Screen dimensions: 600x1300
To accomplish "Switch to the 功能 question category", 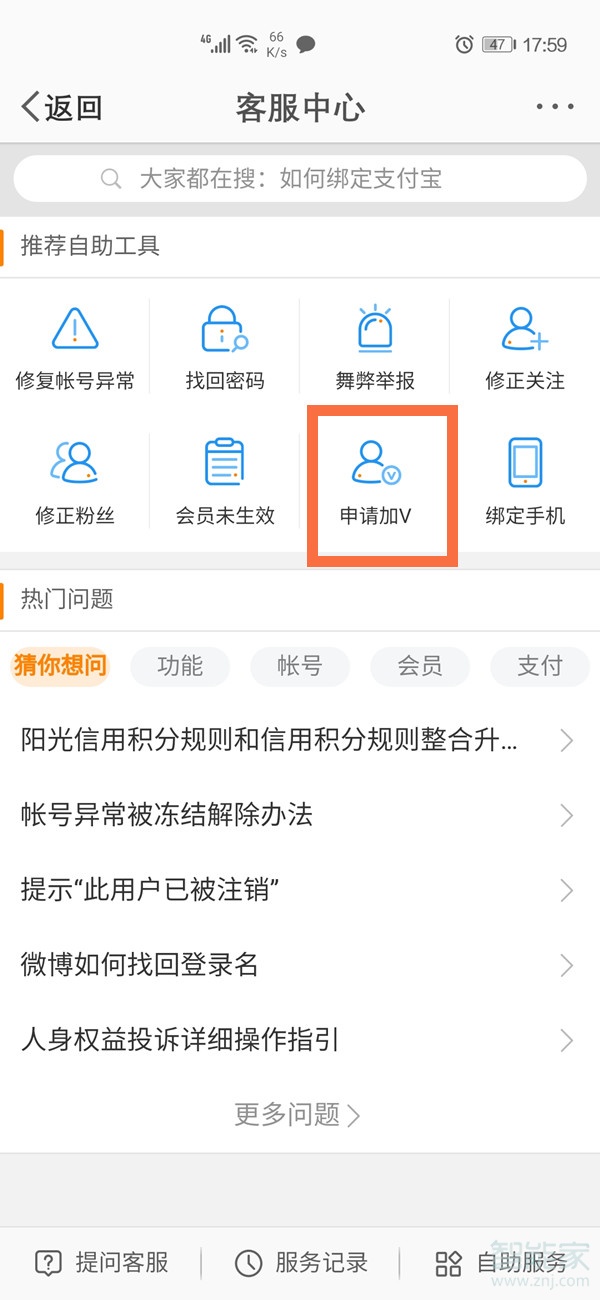I will click(180, 666).
